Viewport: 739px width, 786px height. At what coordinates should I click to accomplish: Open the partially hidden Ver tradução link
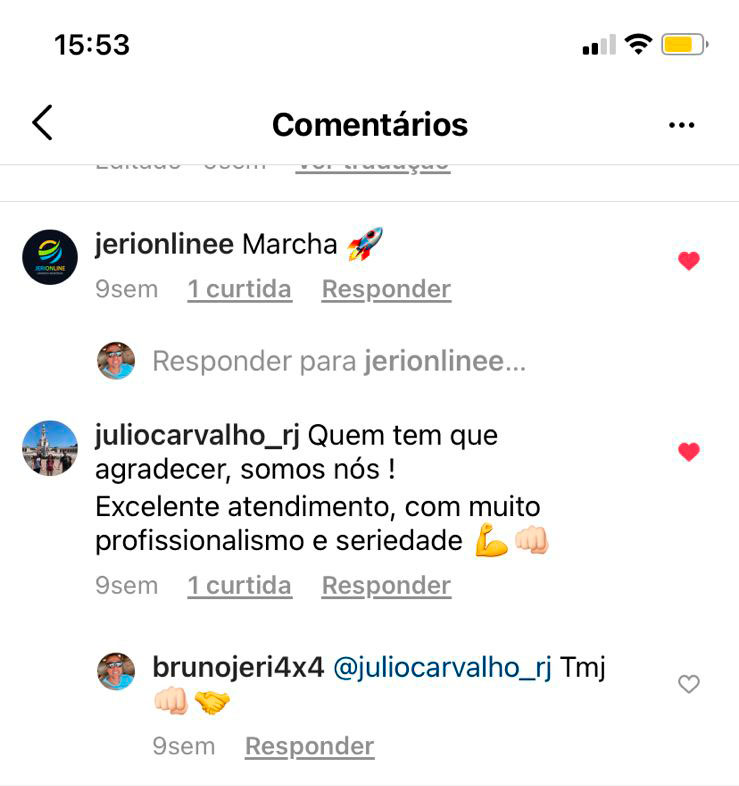point(372,165)
